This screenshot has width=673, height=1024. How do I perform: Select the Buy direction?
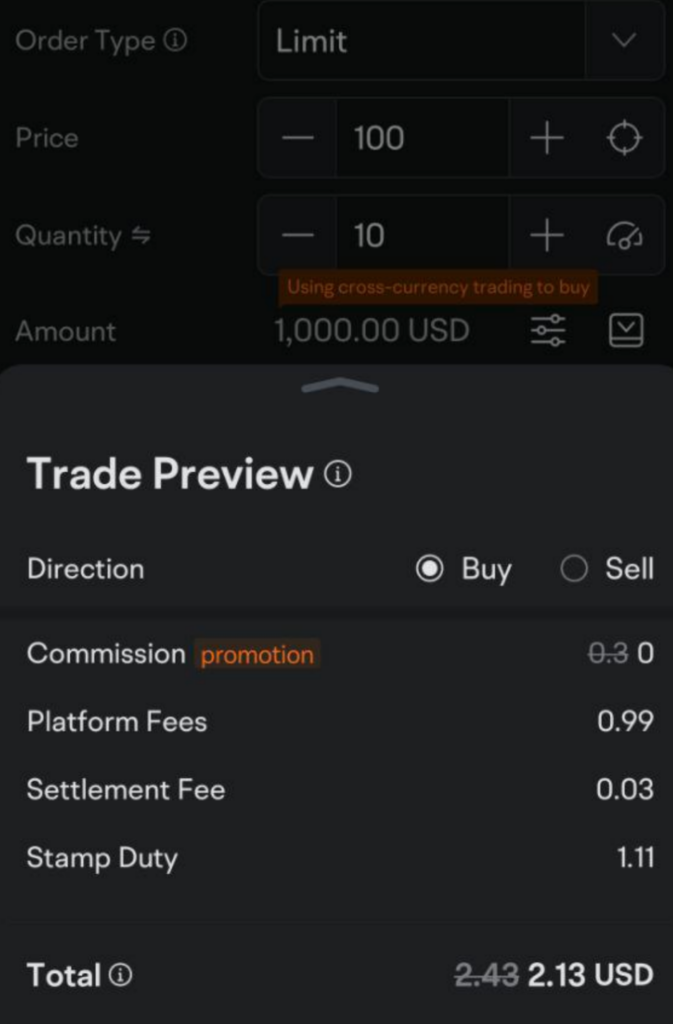(430, 569)
